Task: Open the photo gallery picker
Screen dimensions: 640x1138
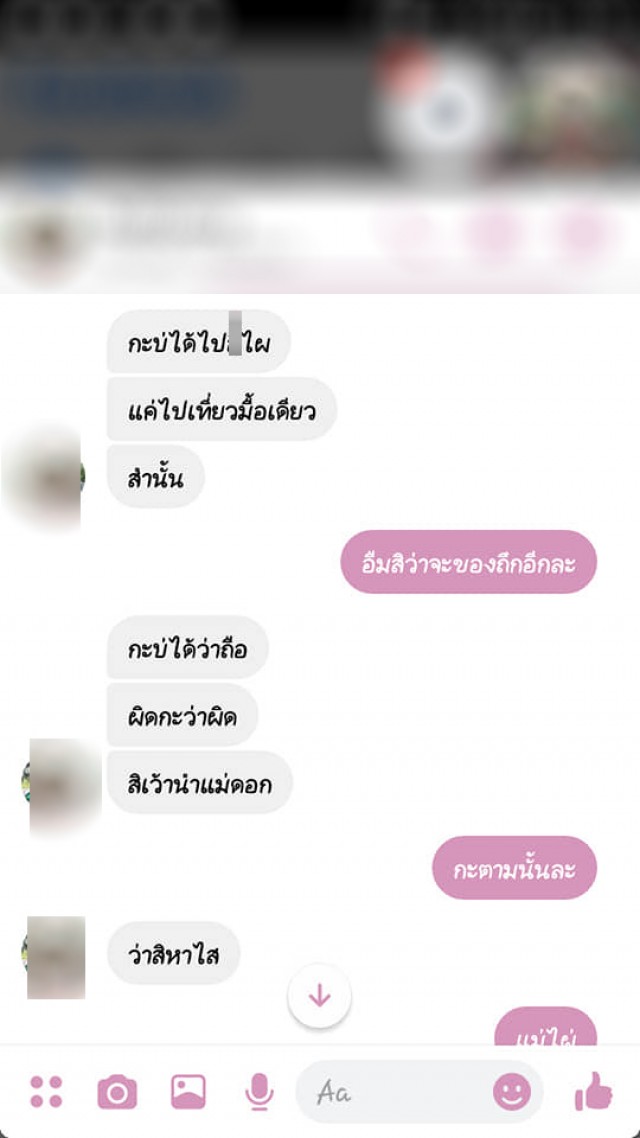Action: [188, 1091]
